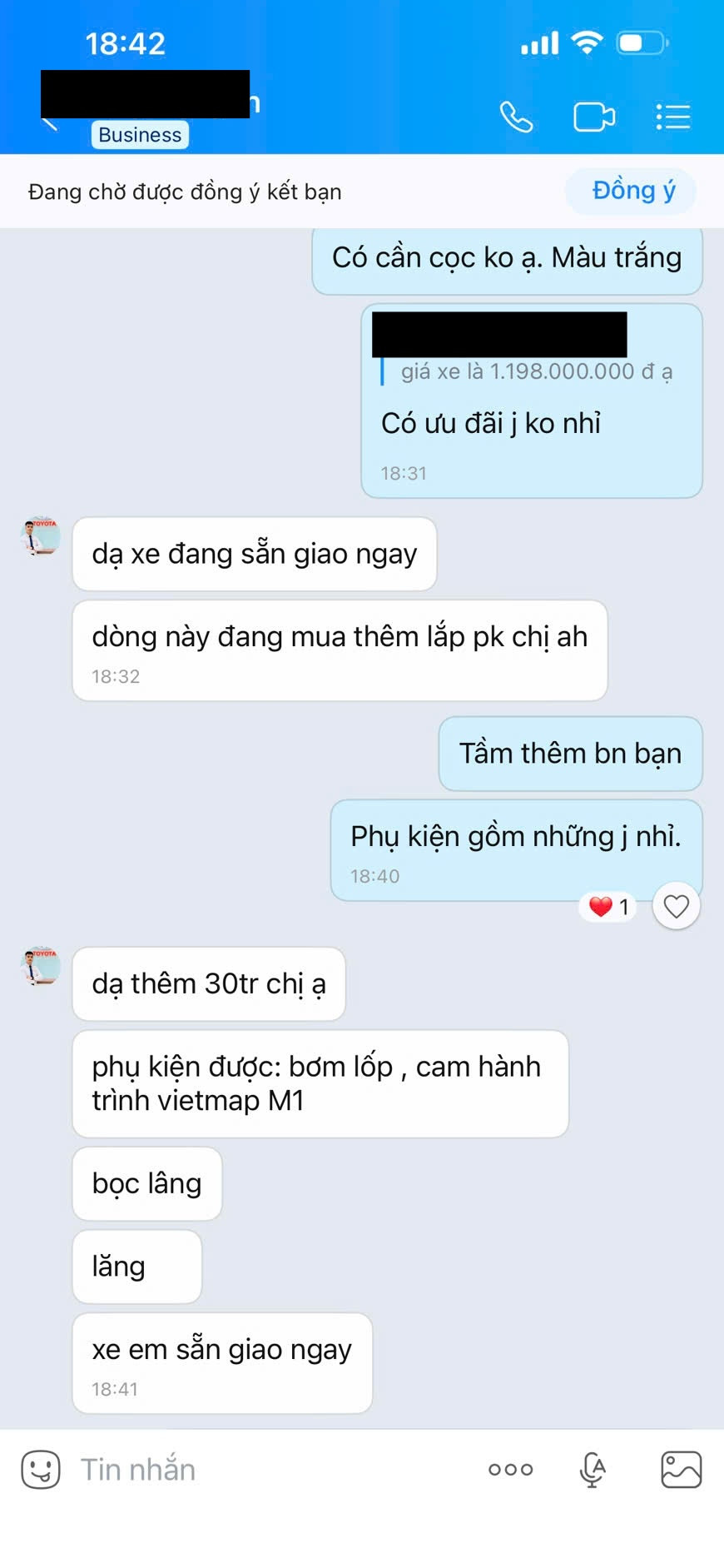Attach a photo from the gallery icon

[681, 1470]
